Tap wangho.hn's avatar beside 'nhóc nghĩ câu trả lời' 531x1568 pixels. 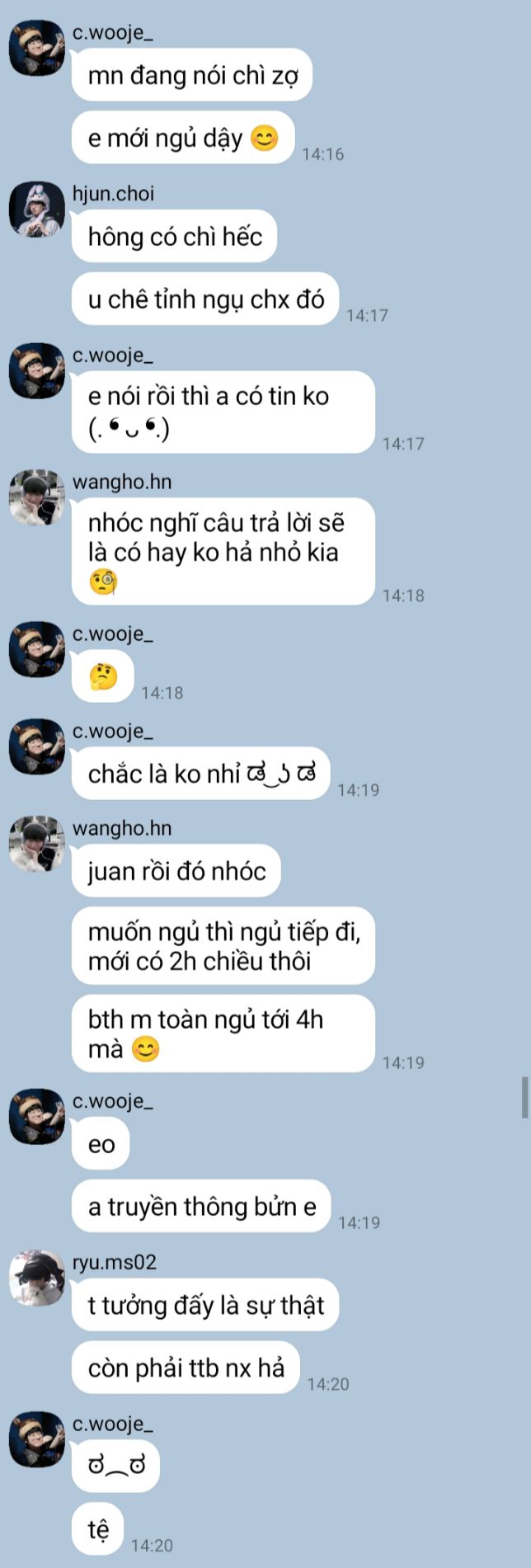coord(36,497)
